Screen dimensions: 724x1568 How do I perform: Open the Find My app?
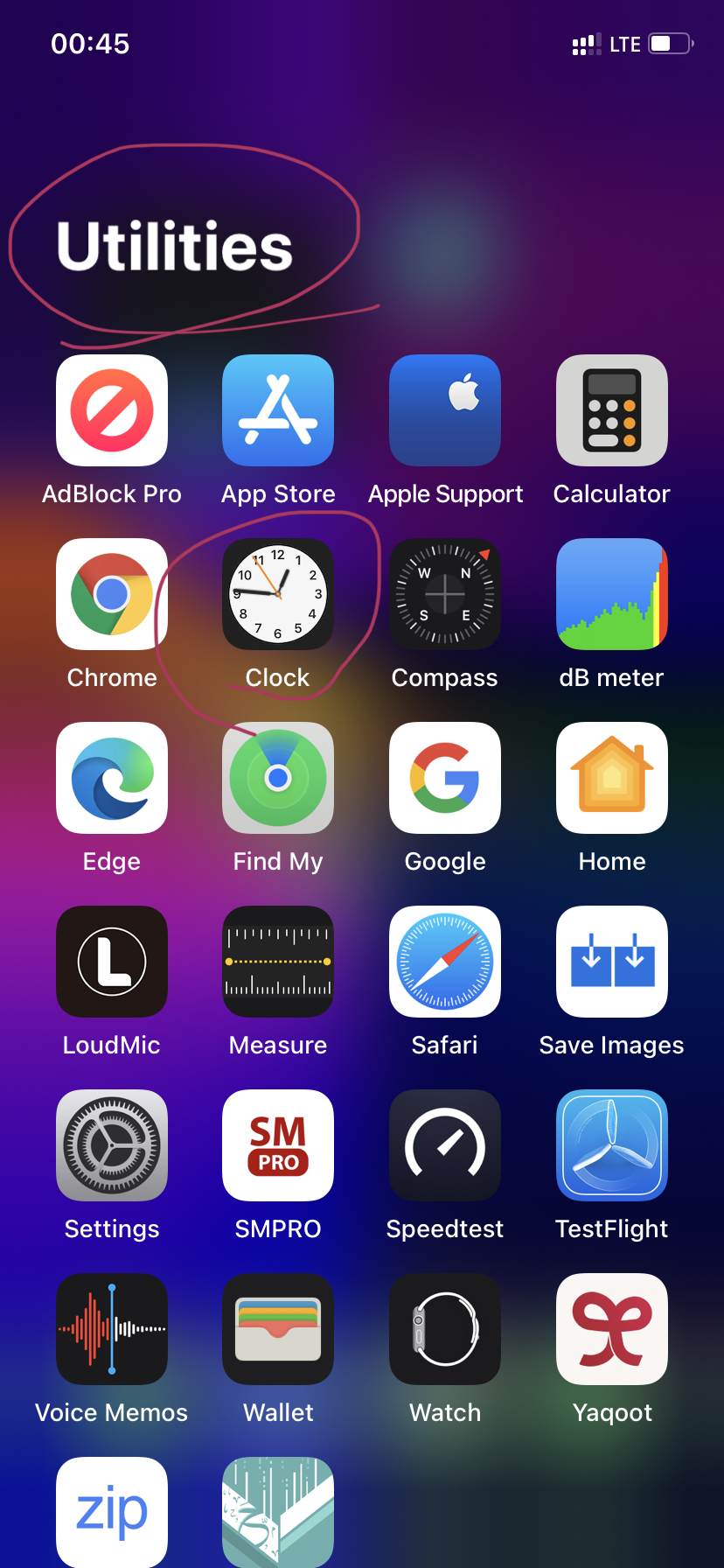[x=278, y=778]
